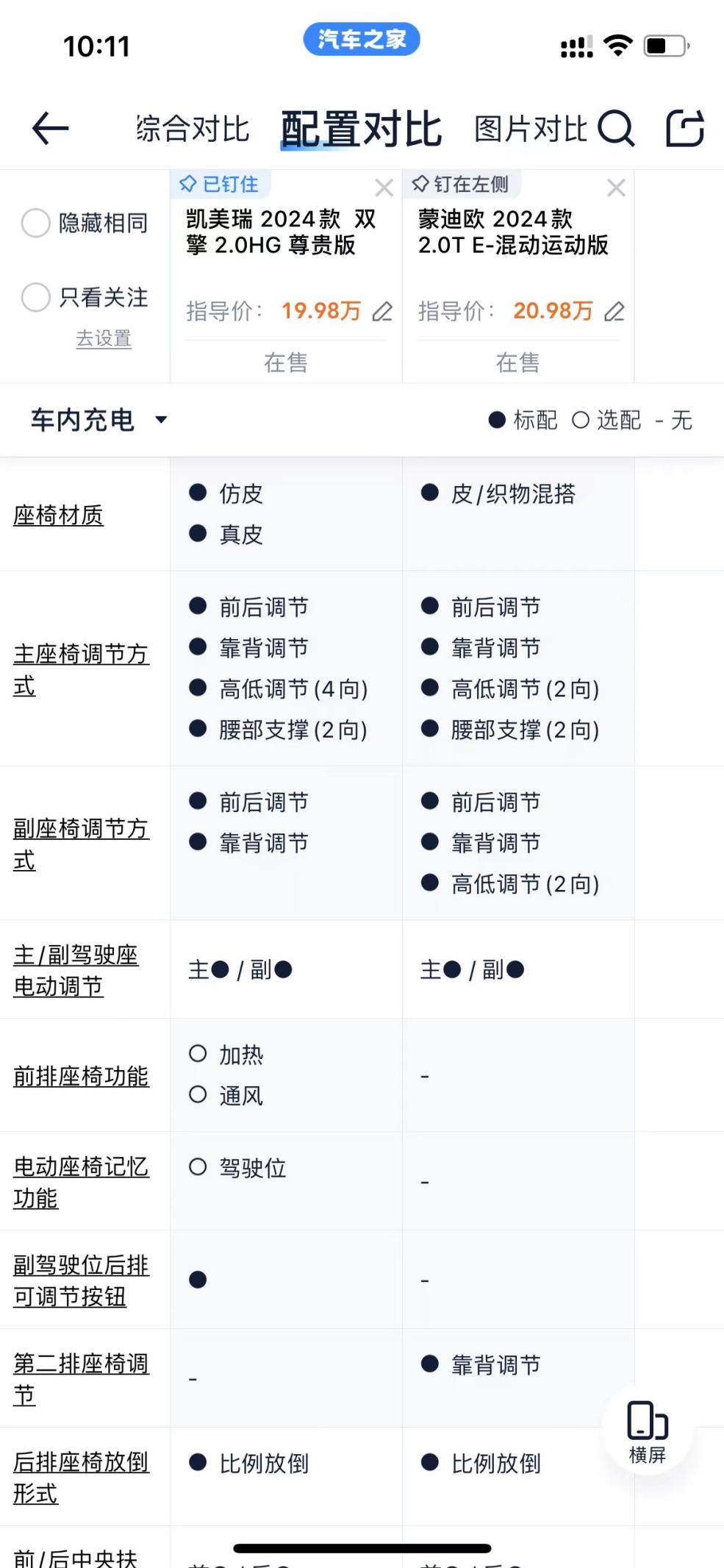Edit the 19.98万 price of 凯美瑞
724x1568 pixels.
tap(382, 312)
